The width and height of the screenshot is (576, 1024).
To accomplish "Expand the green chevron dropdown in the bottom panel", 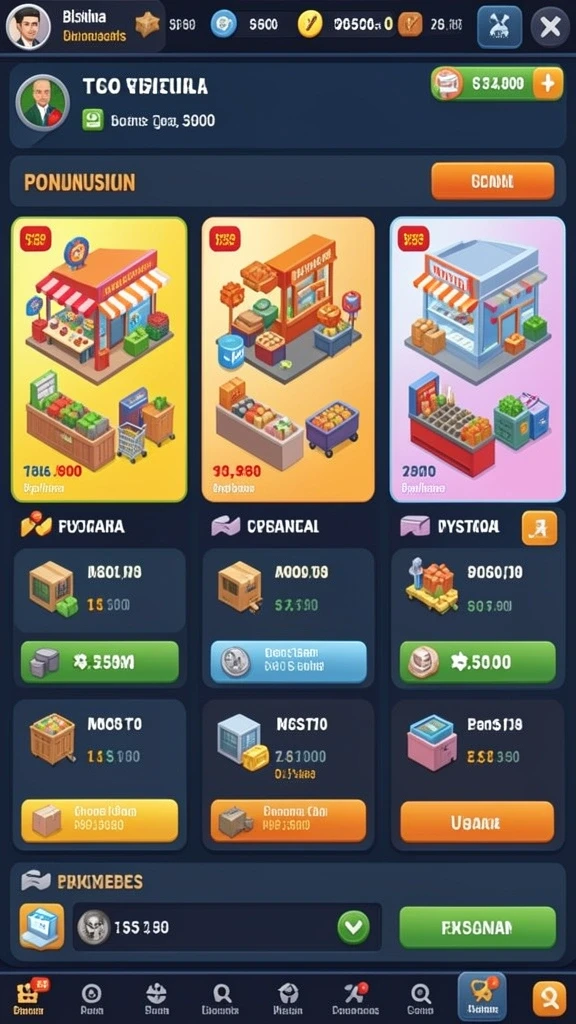I will 353,927.
